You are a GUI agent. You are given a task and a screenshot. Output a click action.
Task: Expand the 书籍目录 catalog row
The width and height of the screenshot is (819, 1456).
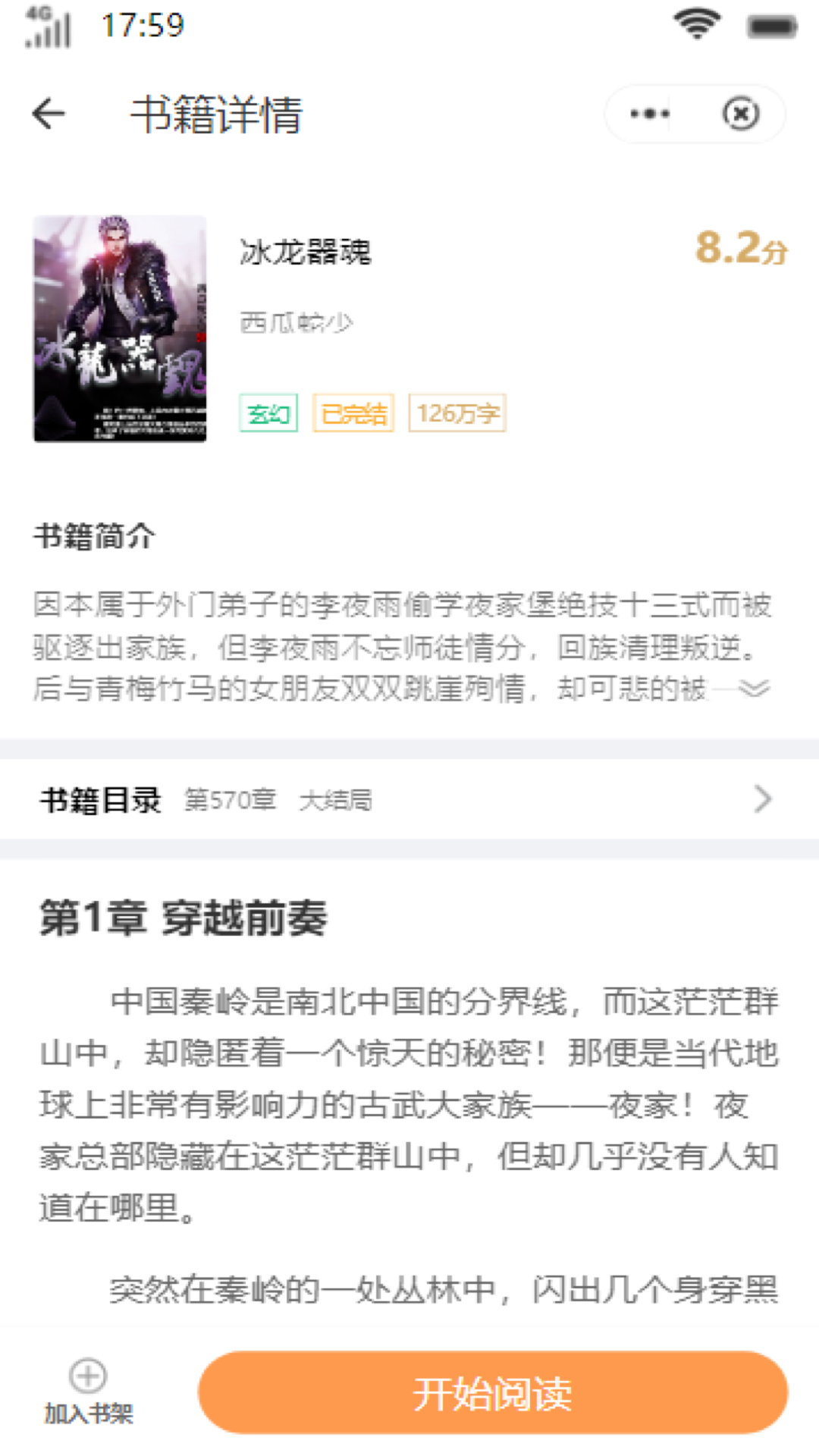102,799
